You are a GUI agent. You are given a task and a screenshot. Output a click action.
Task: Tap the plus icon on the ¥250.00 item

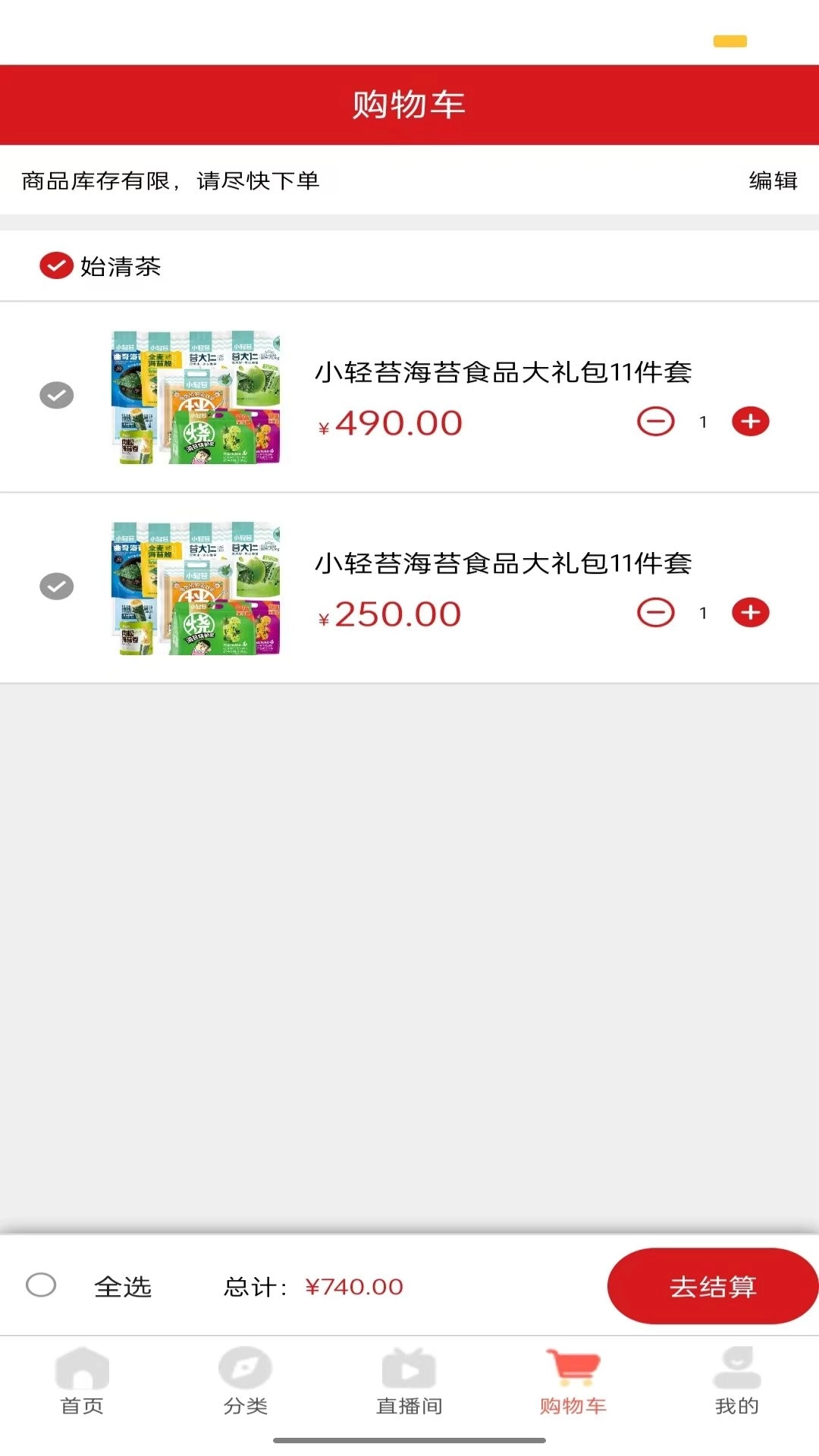750,612
